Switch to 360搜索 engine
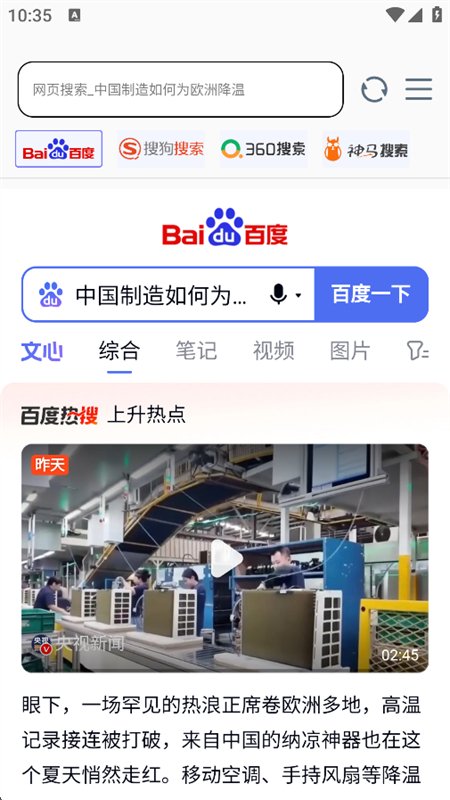Viewport: 450px width, 800px height. click(x=264, y=149)
